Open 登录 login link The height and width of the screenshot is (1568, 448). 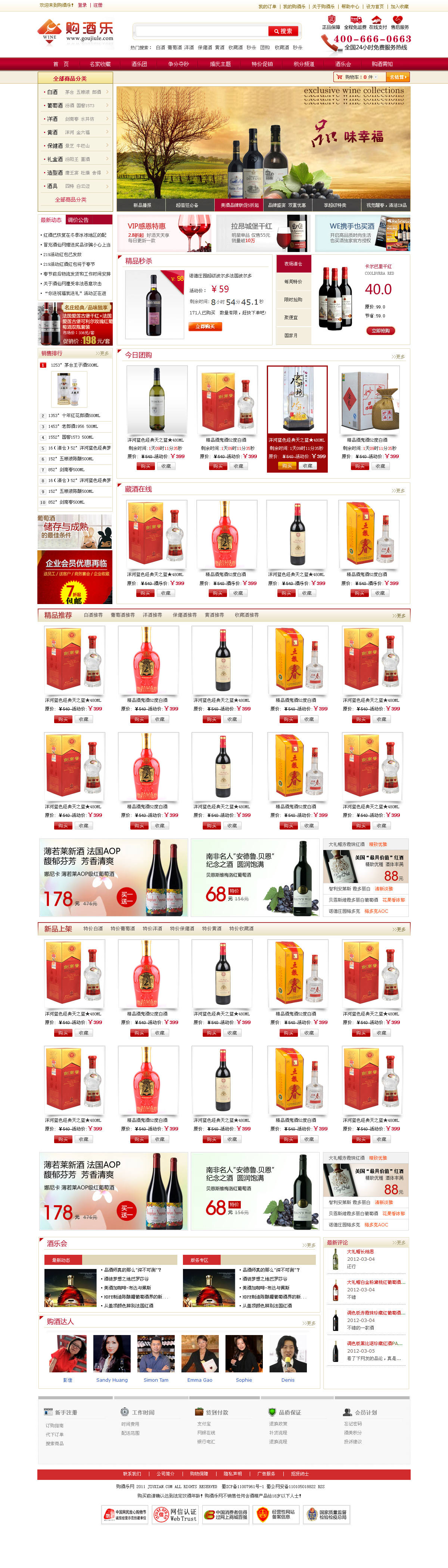click(x=82, y=5)
